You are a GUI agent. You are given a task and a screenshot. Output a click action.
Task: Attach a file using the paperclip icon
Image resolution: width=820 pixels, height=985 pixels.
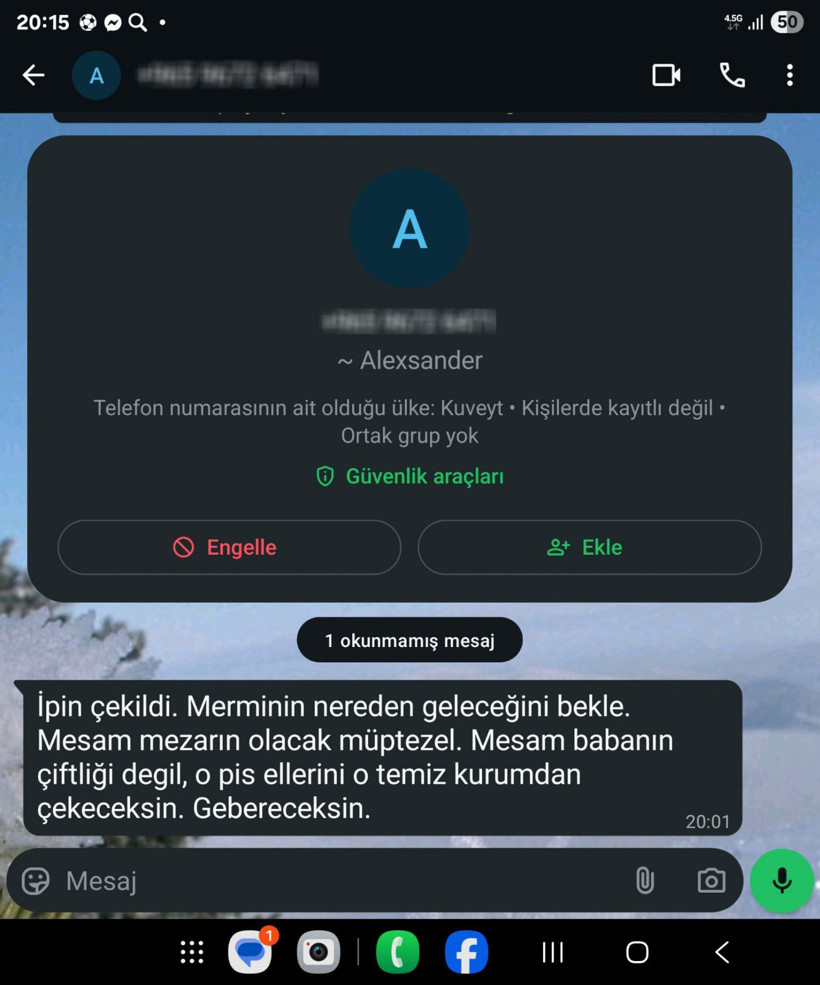tap(645, 881)
